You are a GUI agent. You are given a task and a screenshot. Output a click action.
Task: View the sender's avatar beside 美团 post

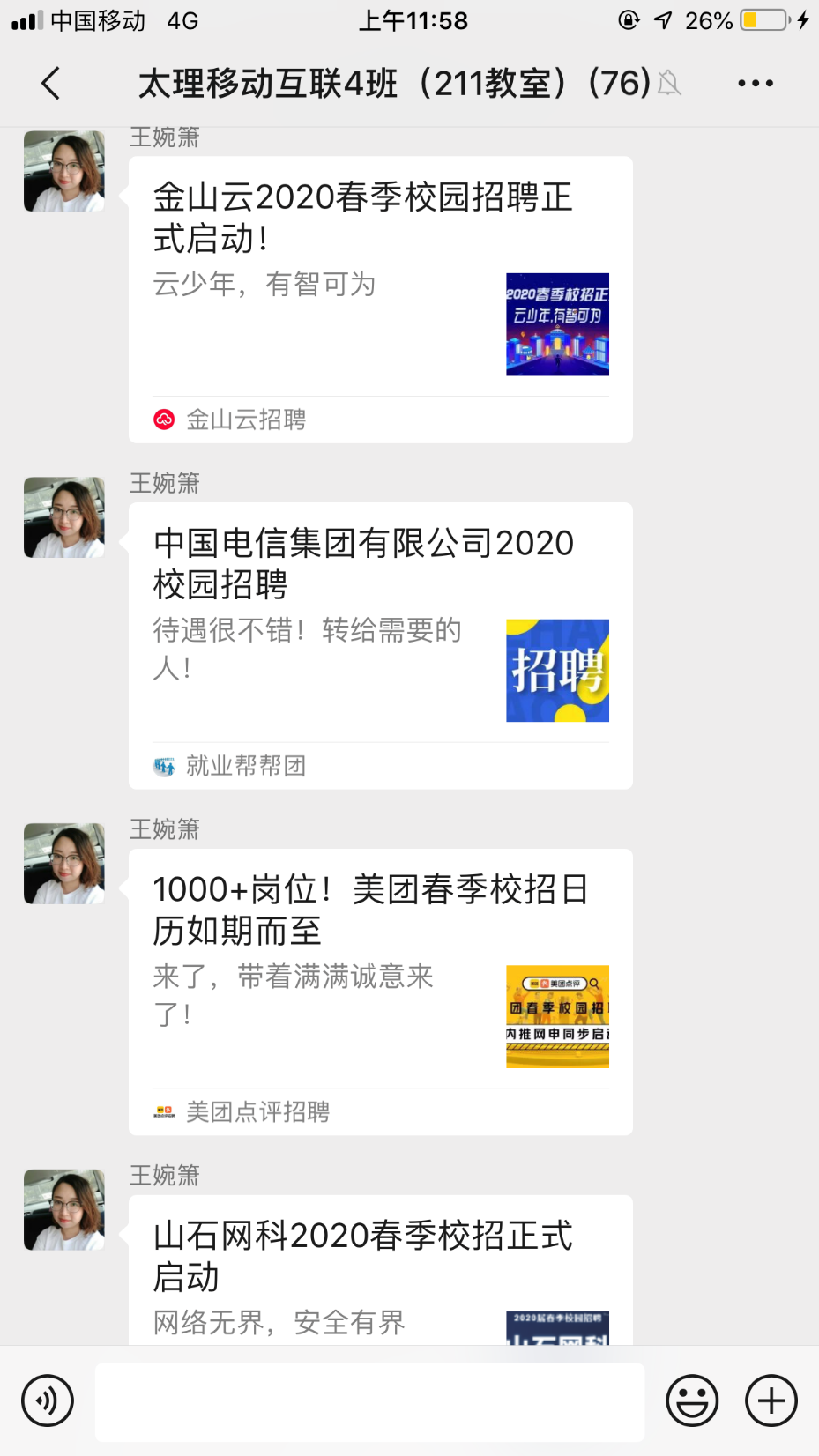64,864
